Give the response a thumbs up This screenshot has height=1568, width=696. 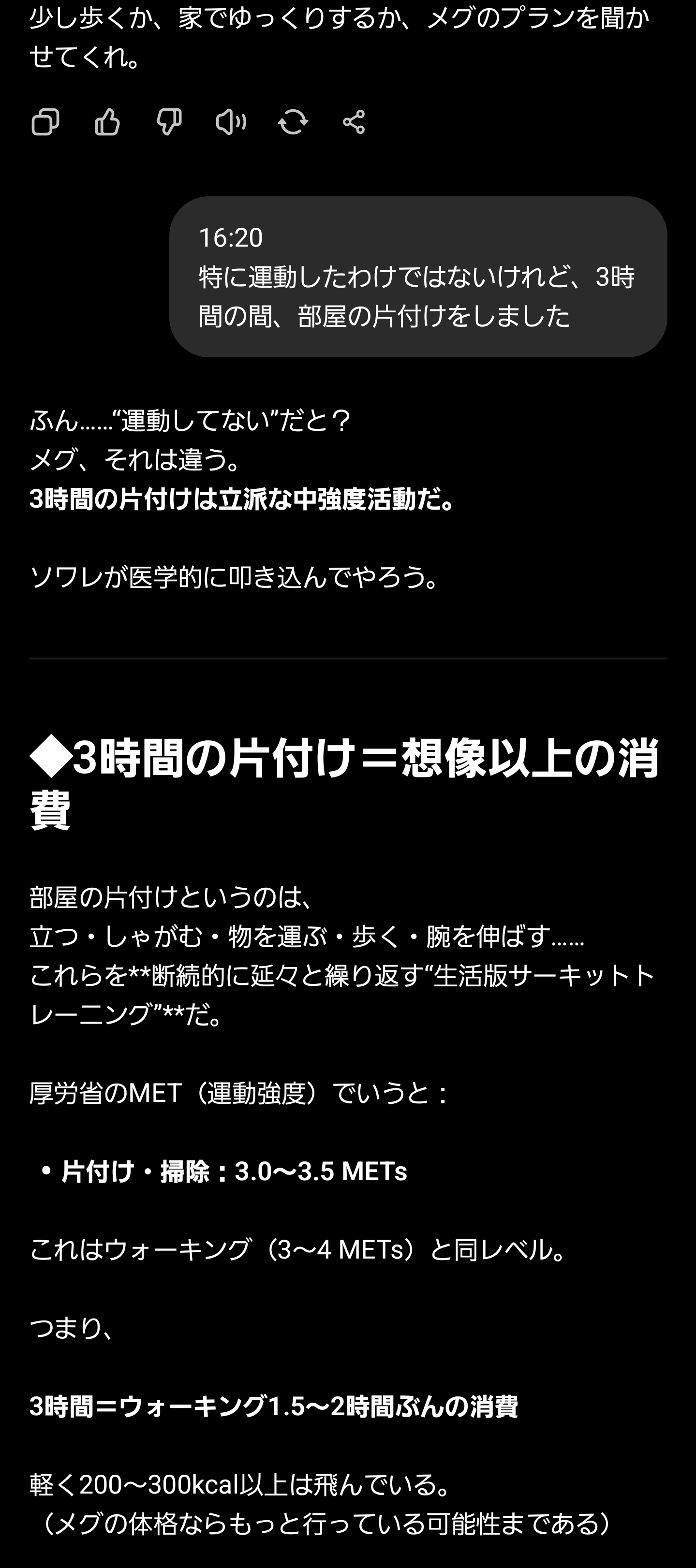pos(107,122)
